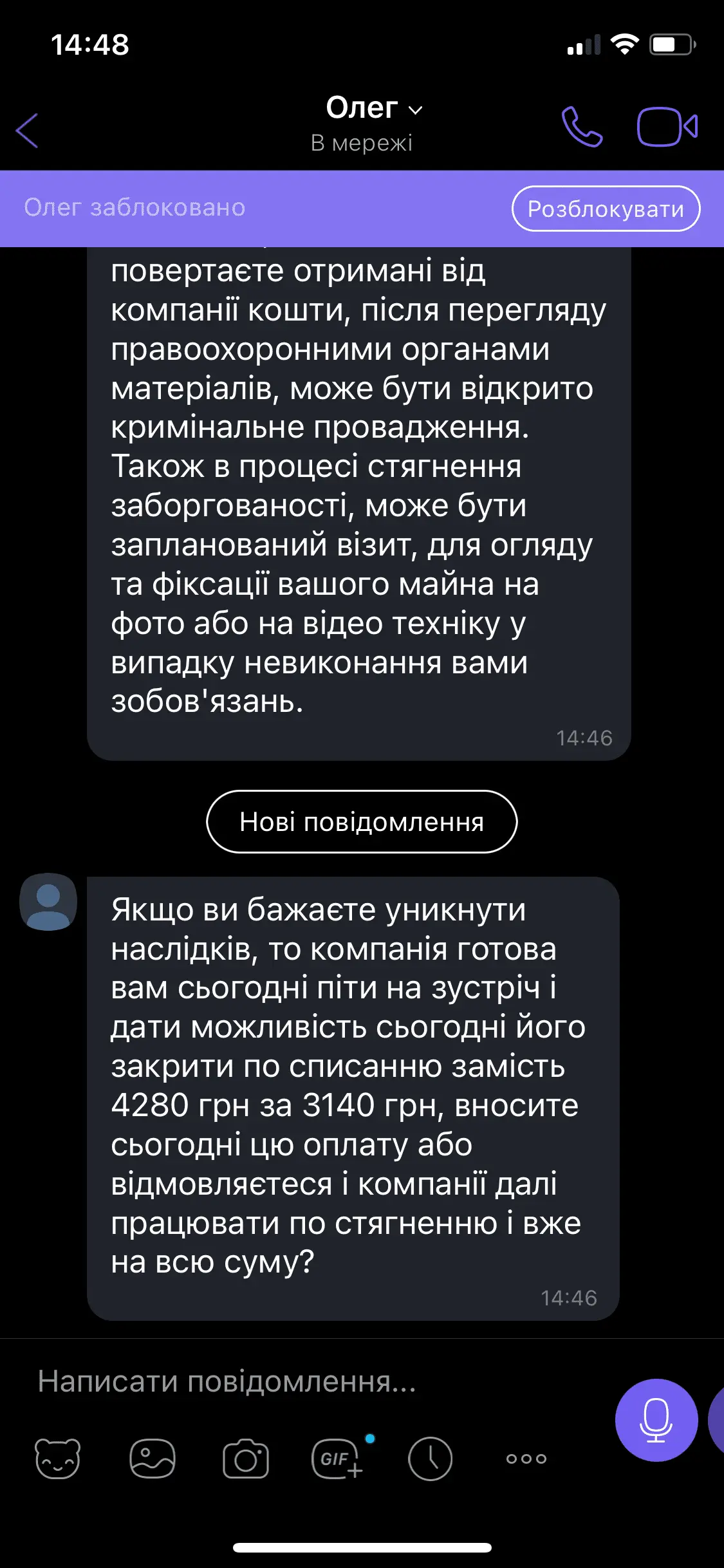Jump to Нові повідомлення
Image resolution: width=724 pixels, height=1568 pixels.
362,822
